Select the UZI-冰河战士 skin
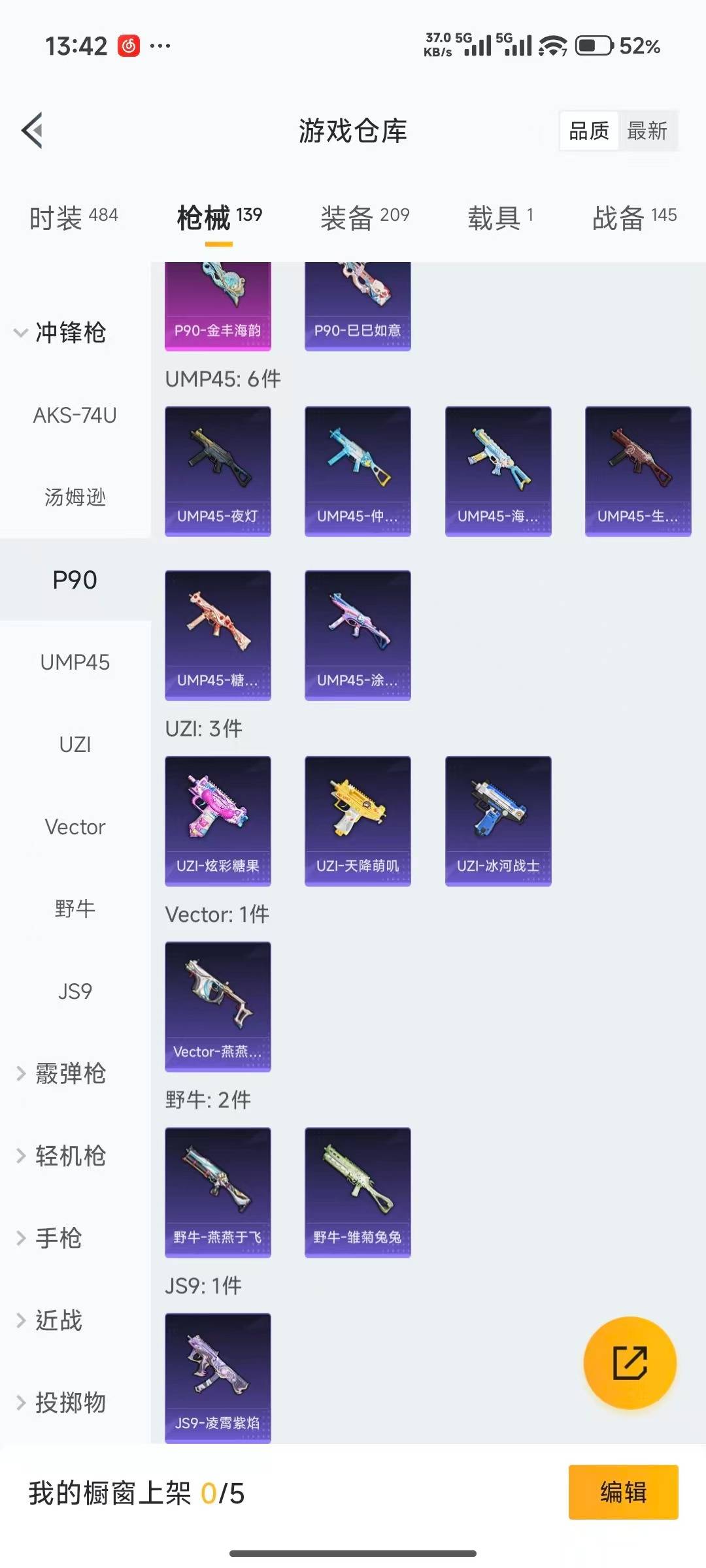Screen dimensions: 706x1568 (x=497, y=818)
